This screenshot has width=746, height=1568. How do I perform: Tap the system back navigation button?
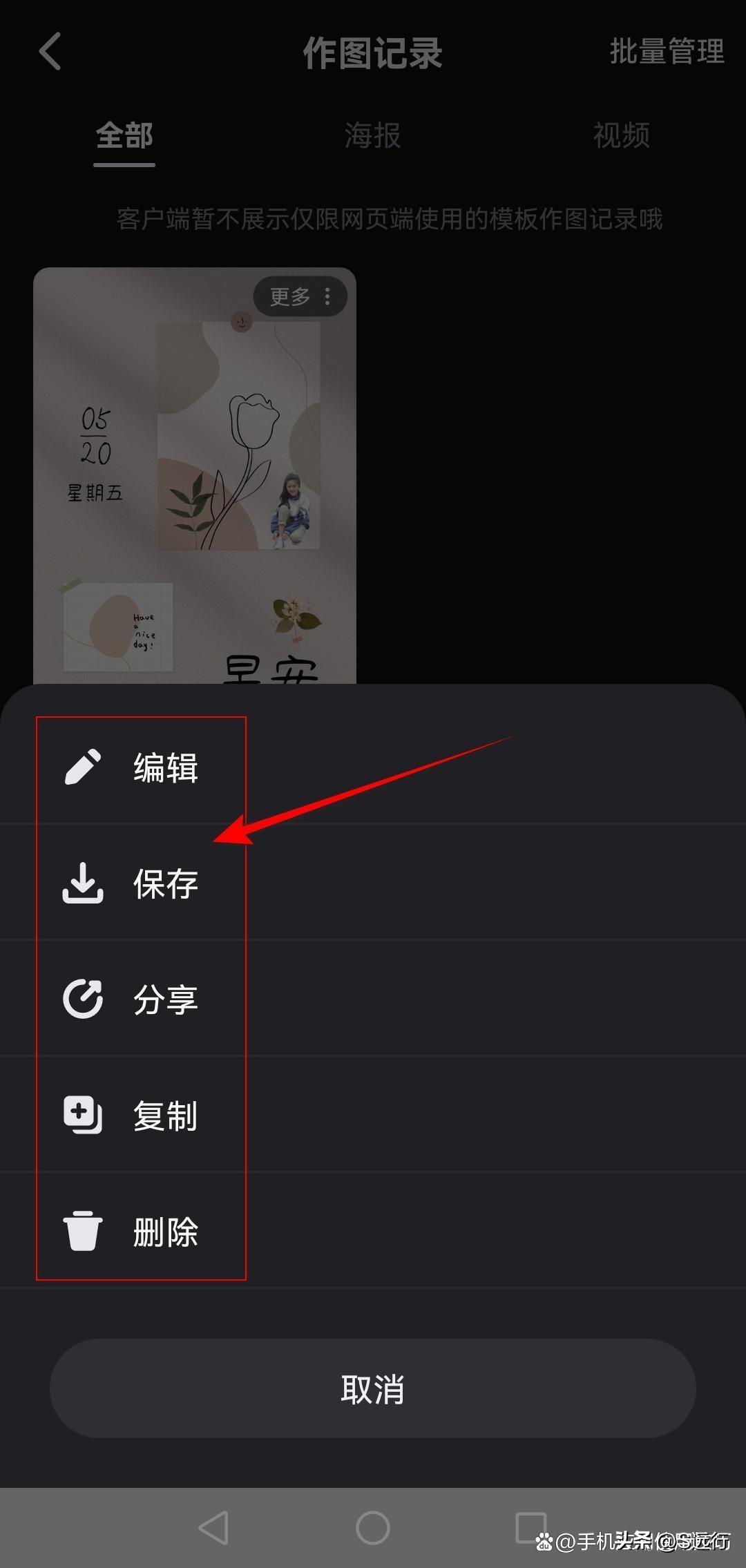(x=213, y=1528)
